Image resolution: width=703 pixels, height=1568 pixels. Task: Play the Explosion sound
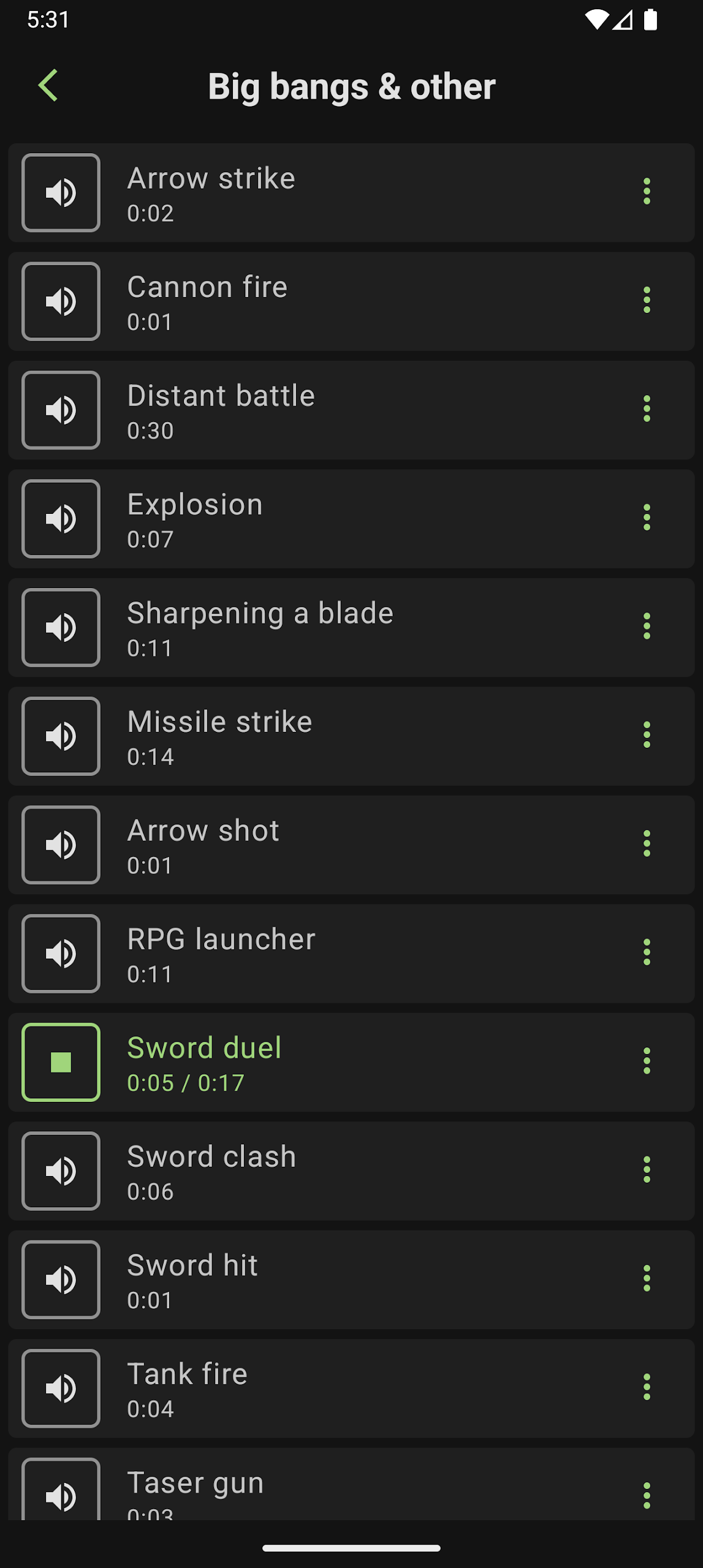[61, 519]
